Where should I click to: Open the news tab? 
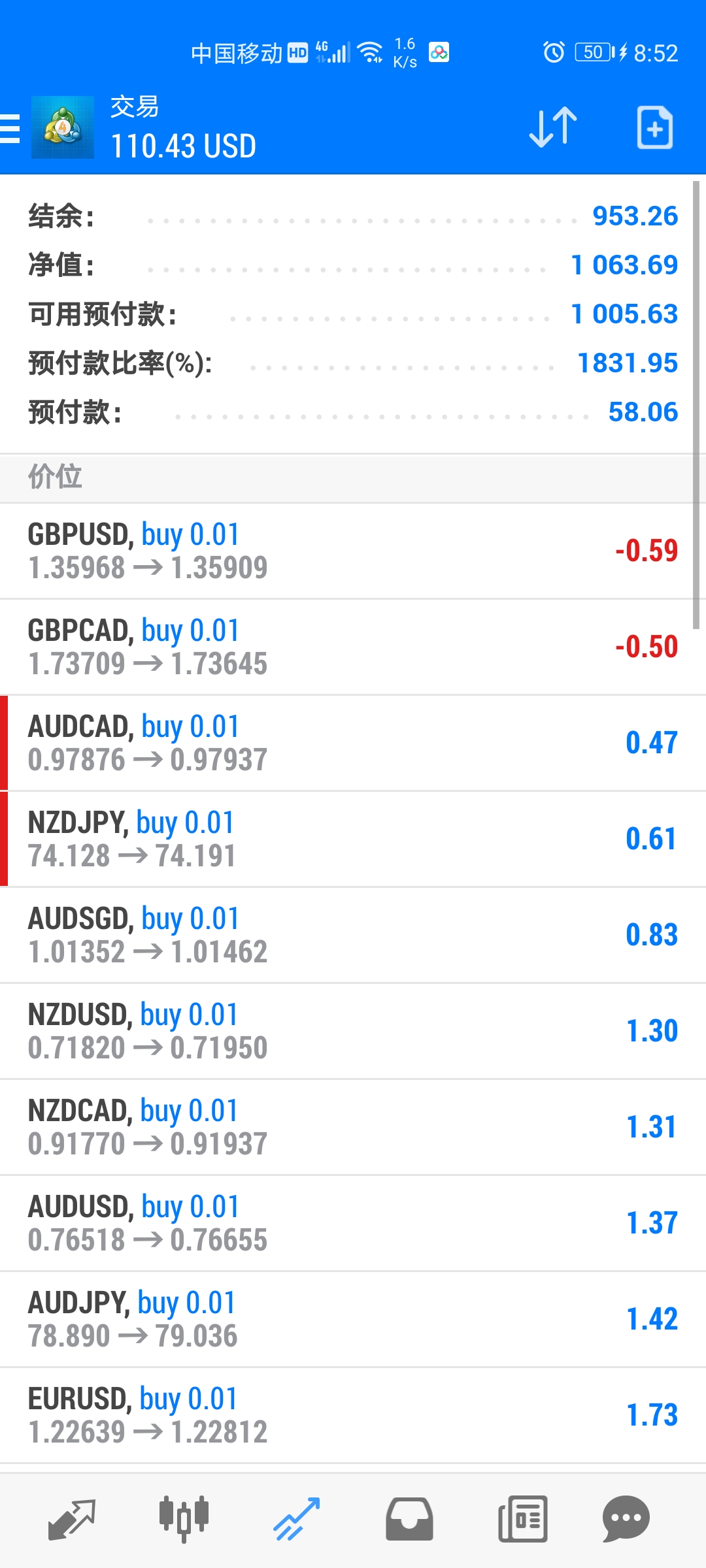pyautogui.click(x=522, y=1519)
